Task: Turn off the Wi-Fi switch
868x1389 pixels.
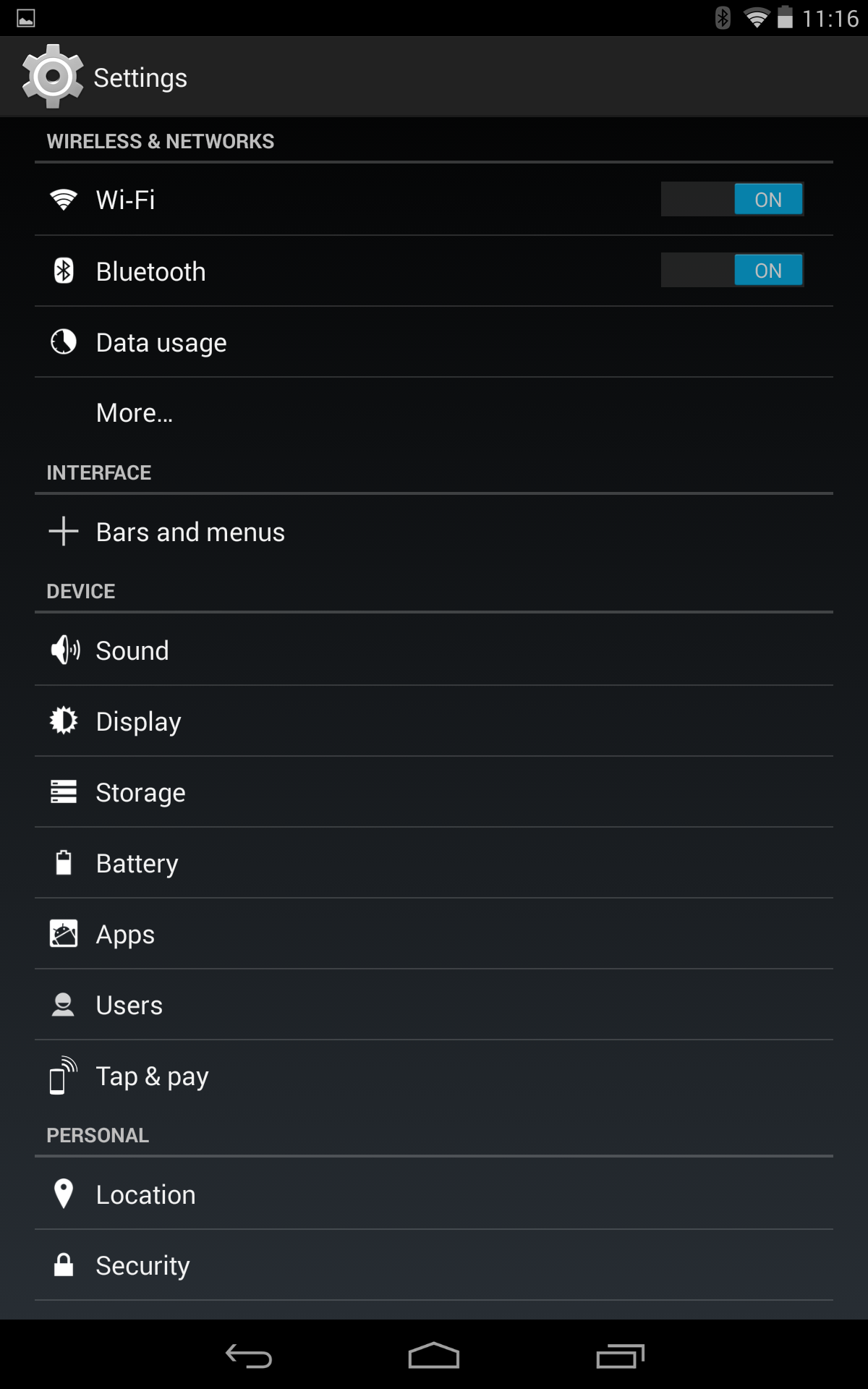Action: (x=732, y=199)
